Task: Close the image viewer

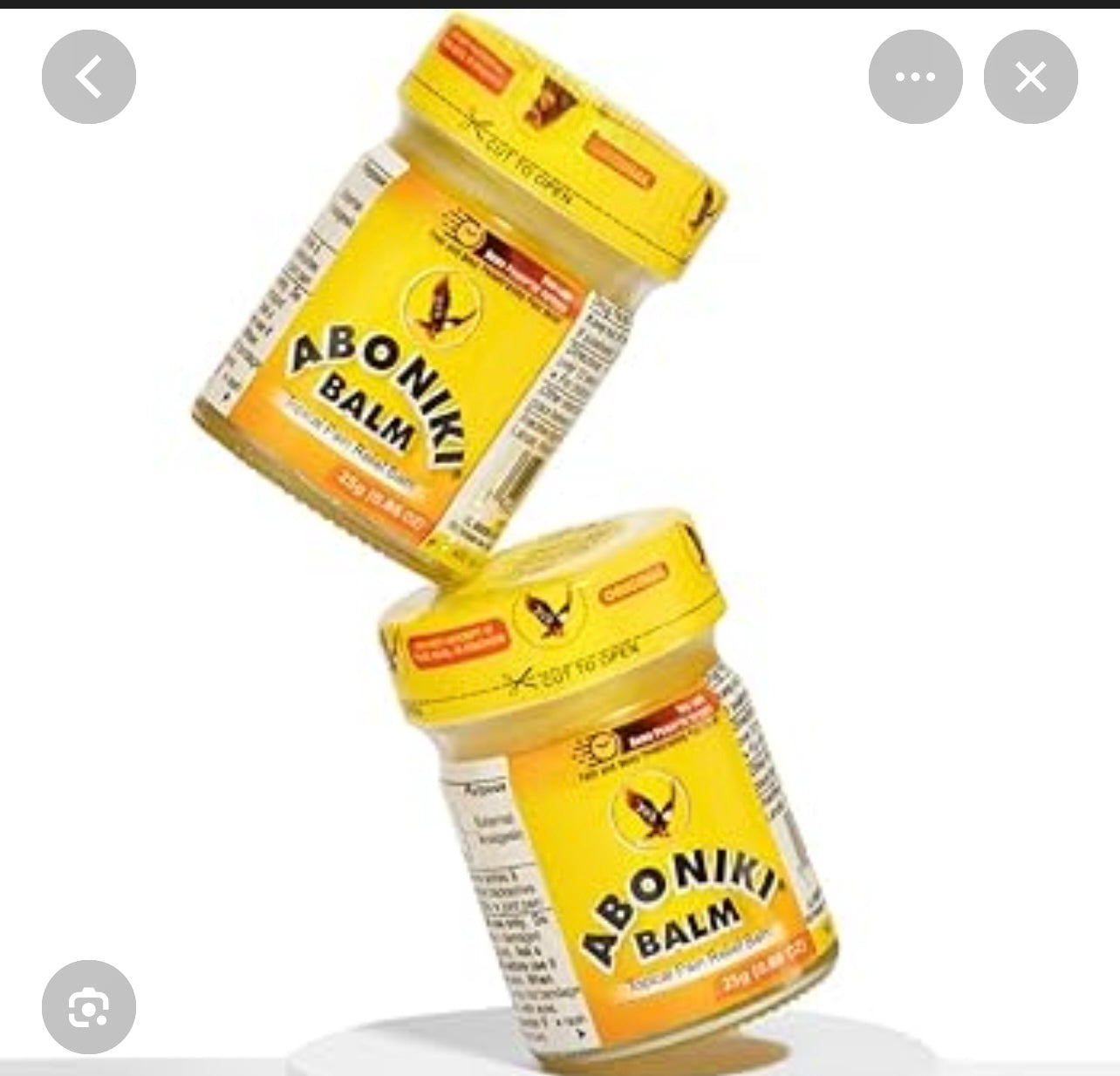Action: coord(1030,77)
